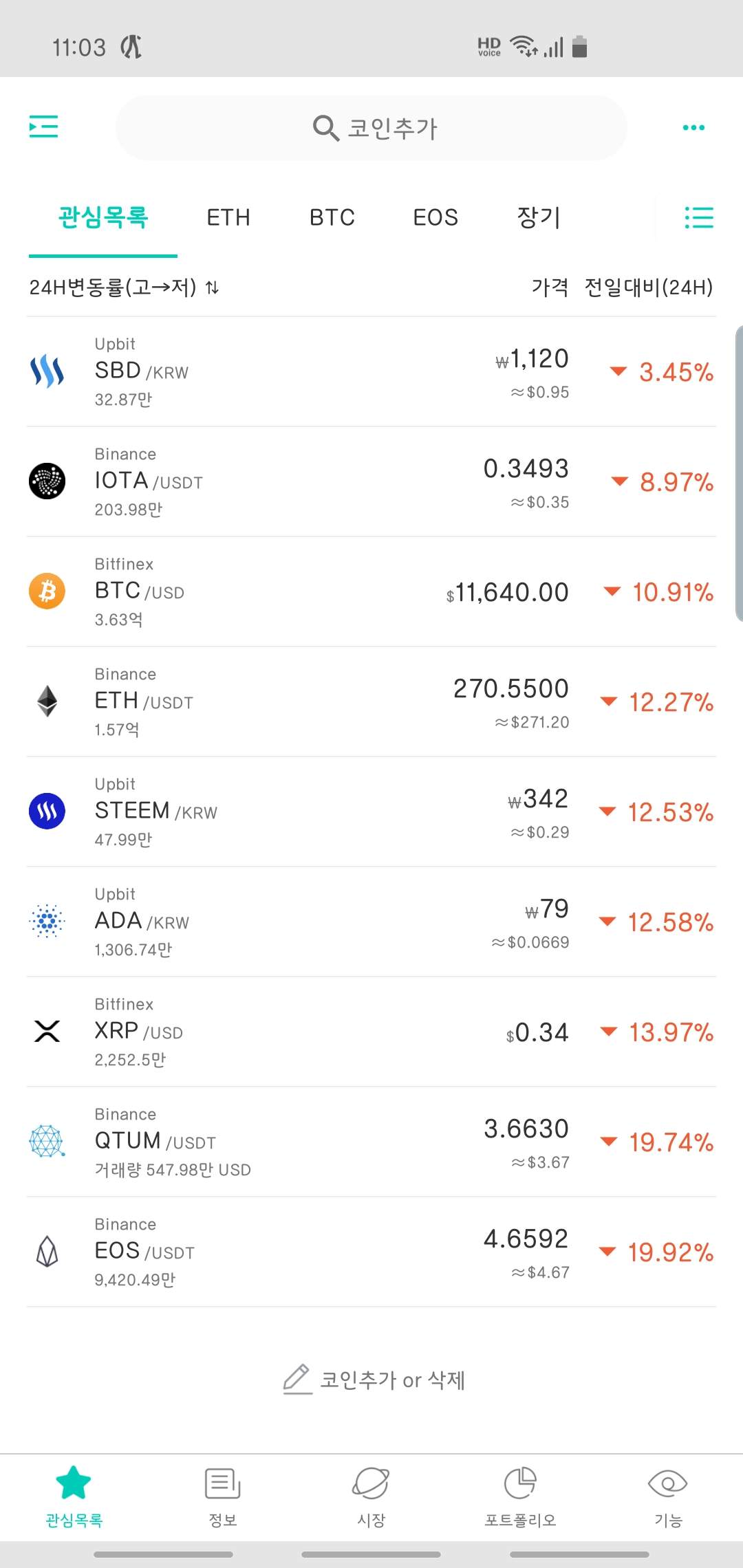
Task: Open the list view icon beside tabs
Action: point(700,217)
